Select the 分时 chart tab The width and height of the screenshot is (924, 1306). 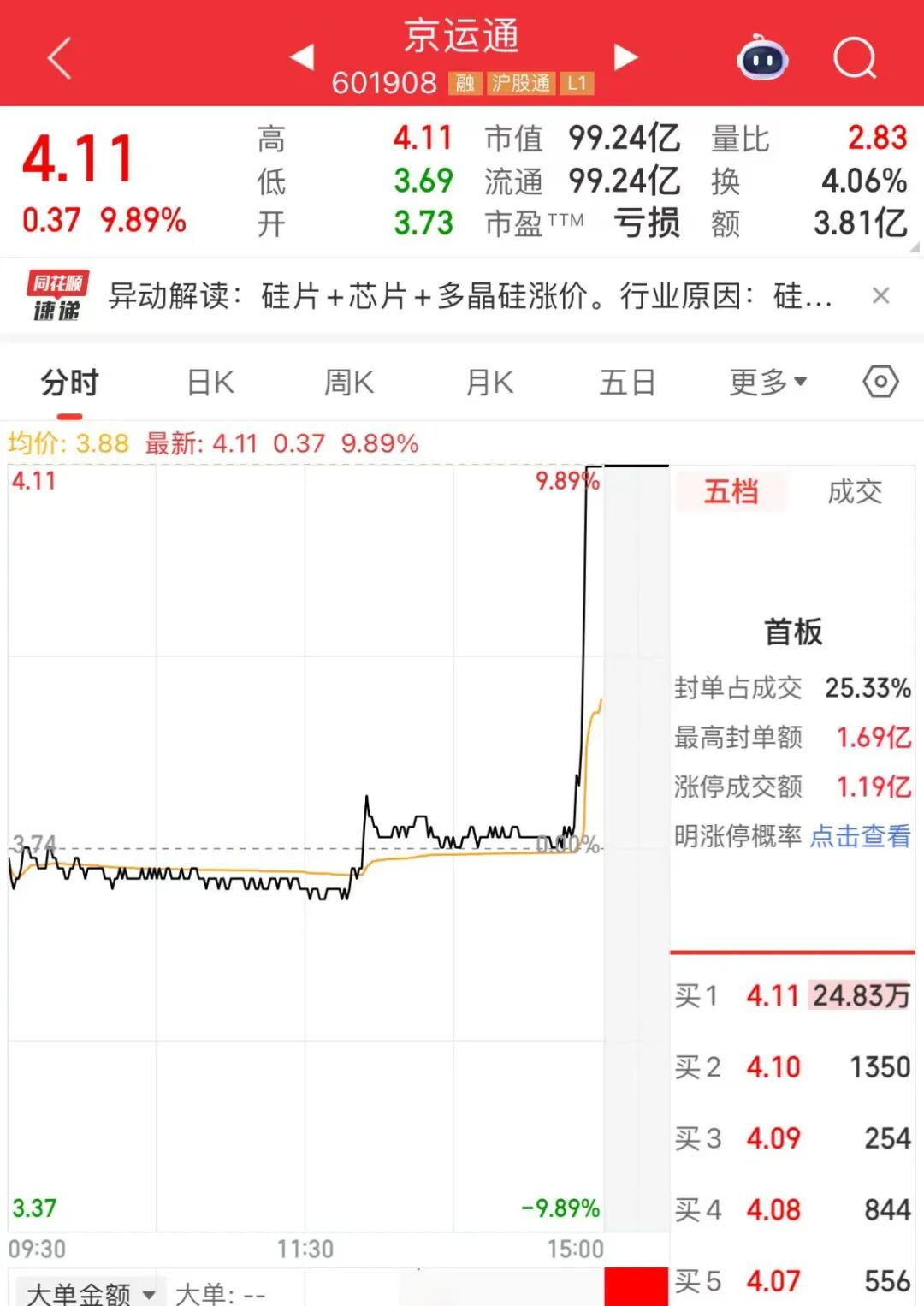point(69,383)
